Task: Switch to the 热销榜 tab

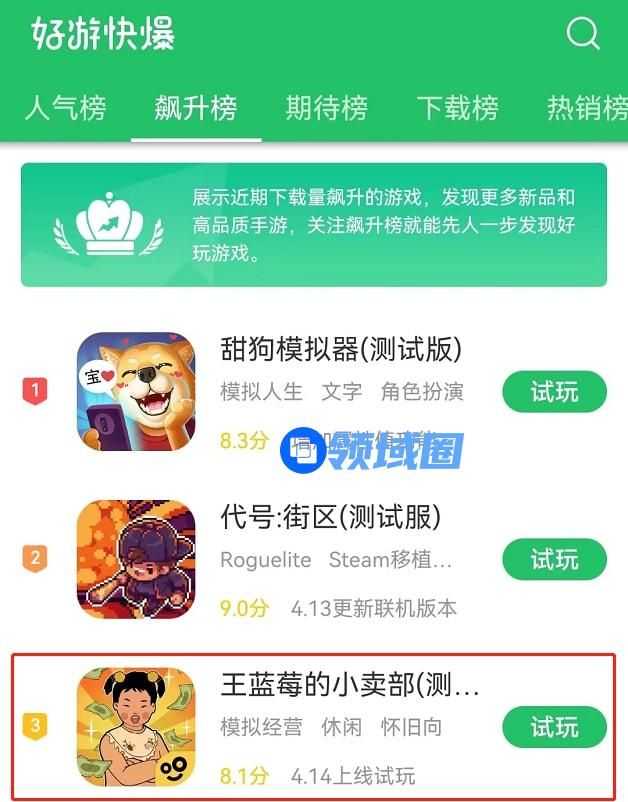Action: coord(586,108)
